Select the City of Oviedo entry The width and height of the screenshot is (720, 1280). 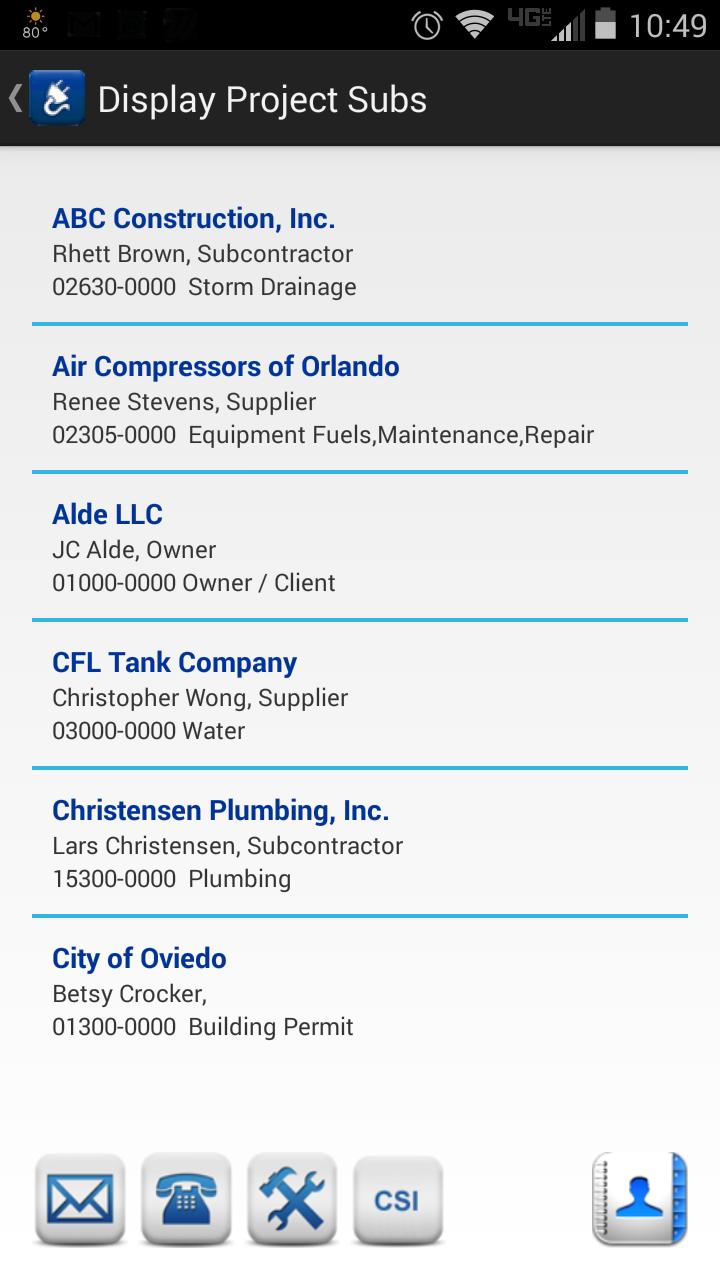360,992
